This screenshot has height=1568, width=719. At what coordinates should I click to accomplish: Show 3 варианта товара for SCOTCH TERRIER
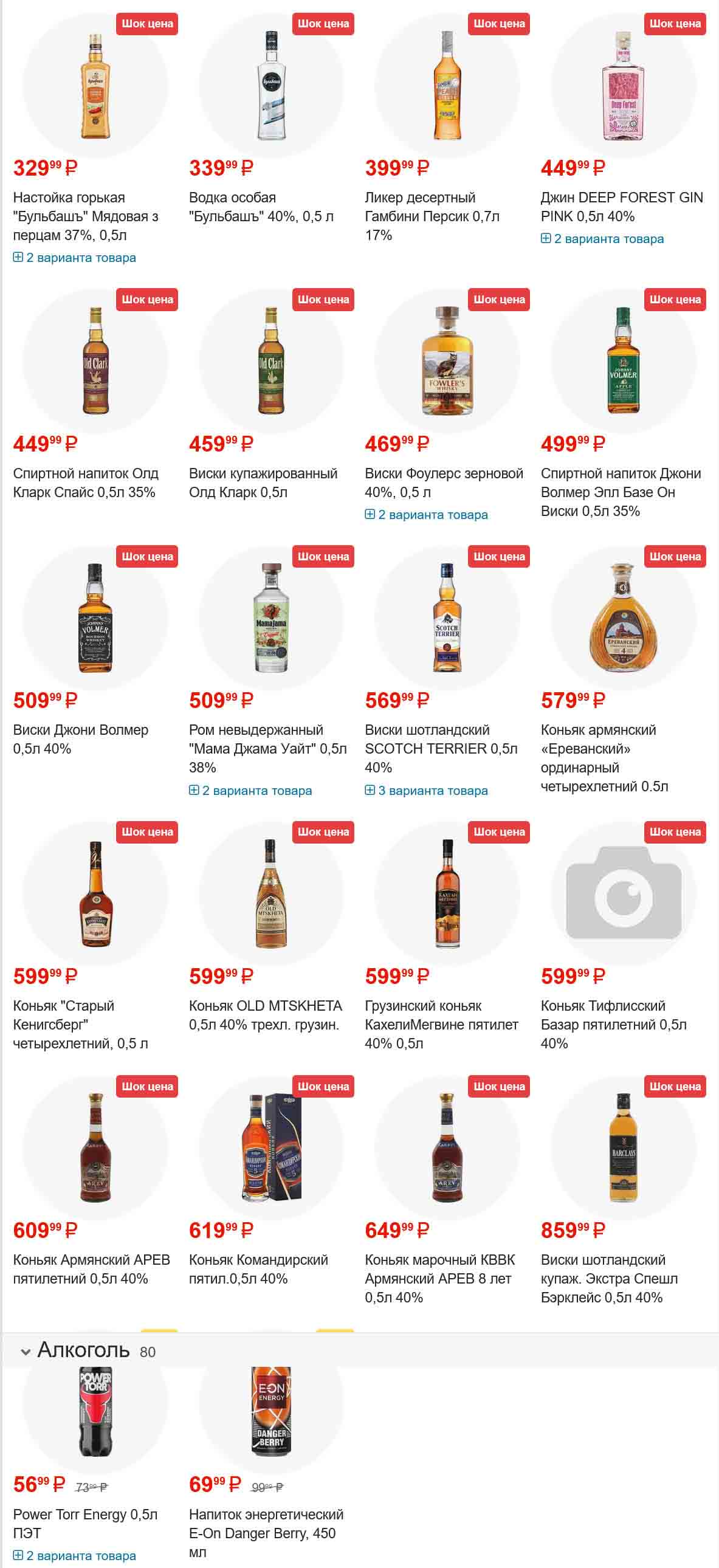coord(426,790)
